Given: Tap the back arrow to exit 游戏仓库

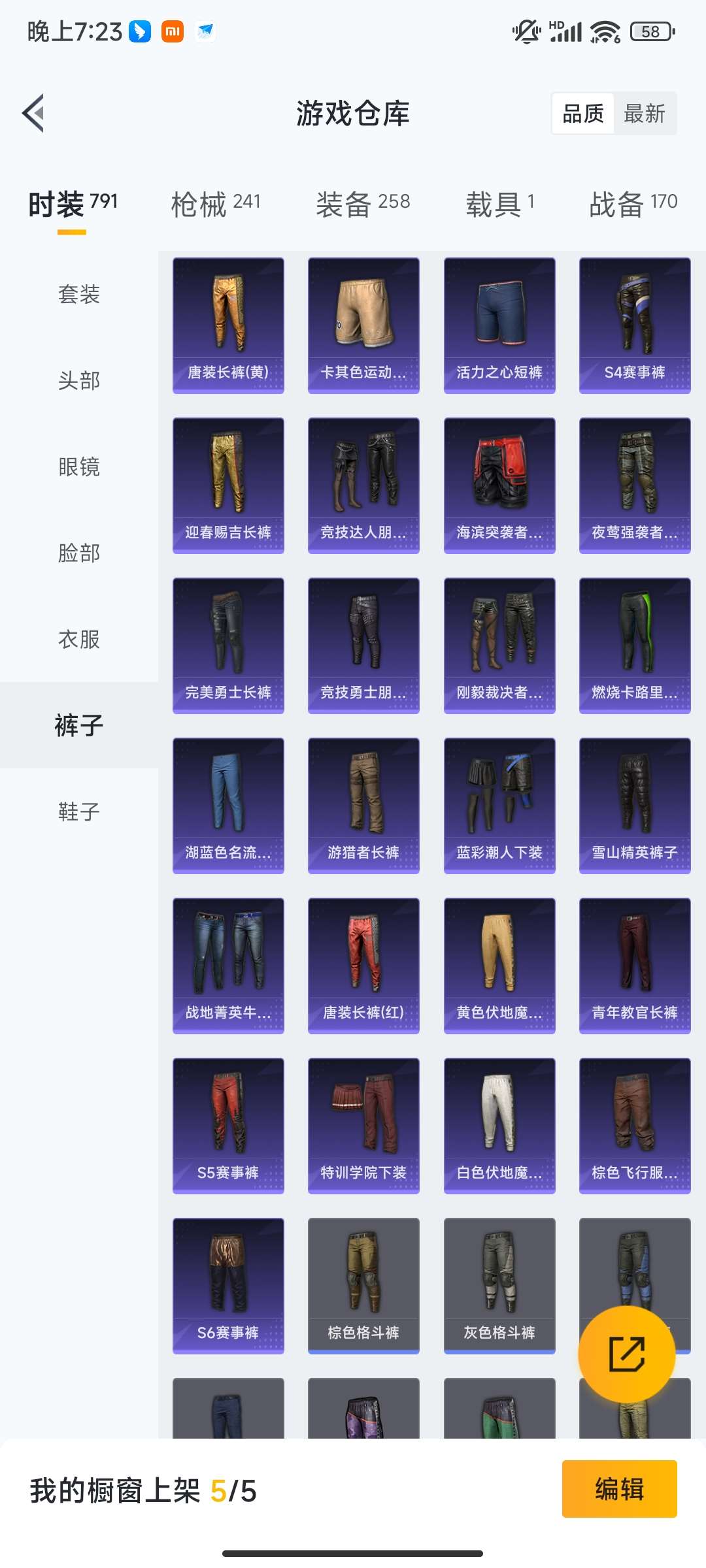Looking at the screenshot, I should (31, 112).
